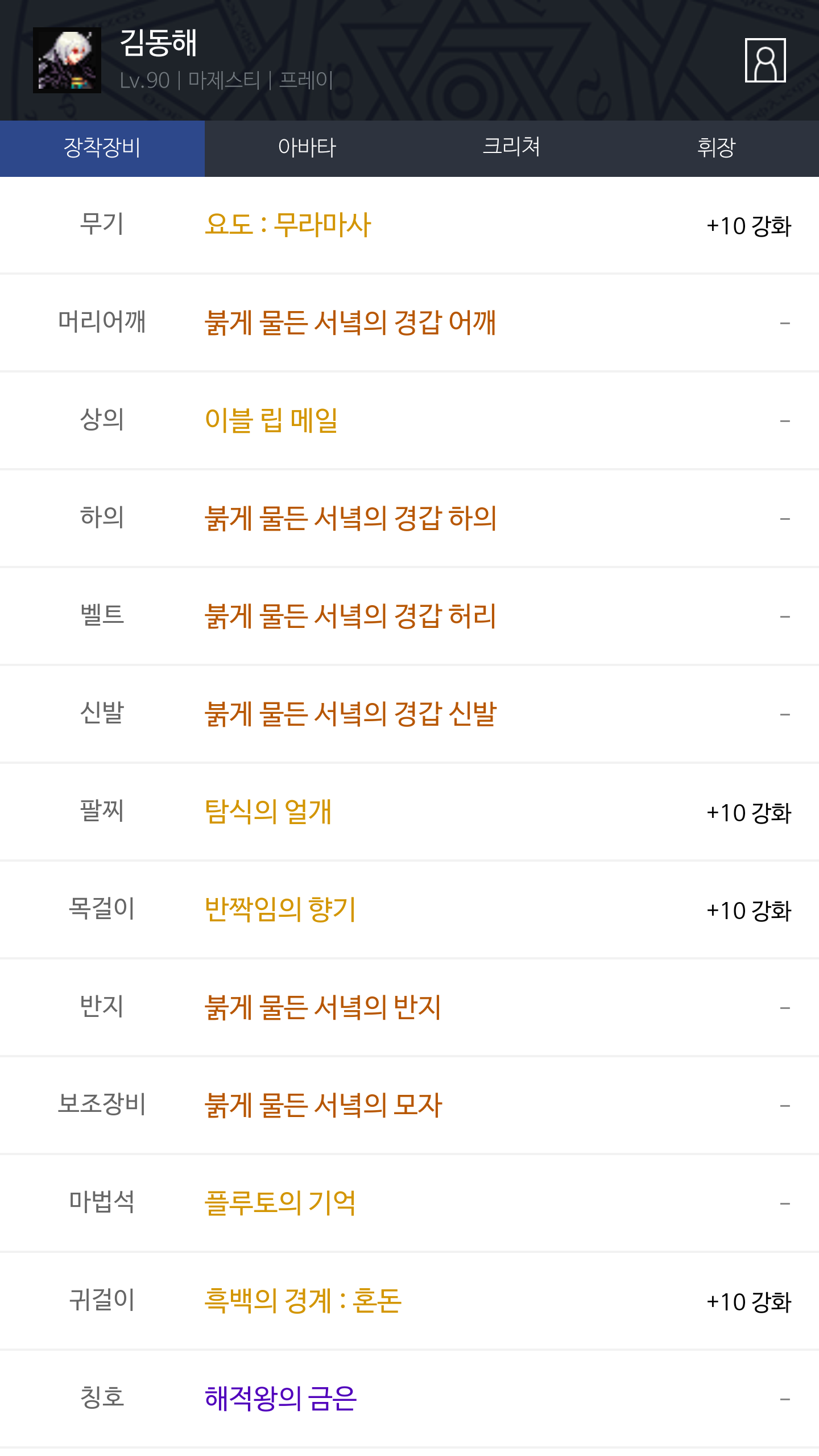Switch to the 크리쳐 tab
The width and height of the screenshot is (819, 1456).
[512, 148]
